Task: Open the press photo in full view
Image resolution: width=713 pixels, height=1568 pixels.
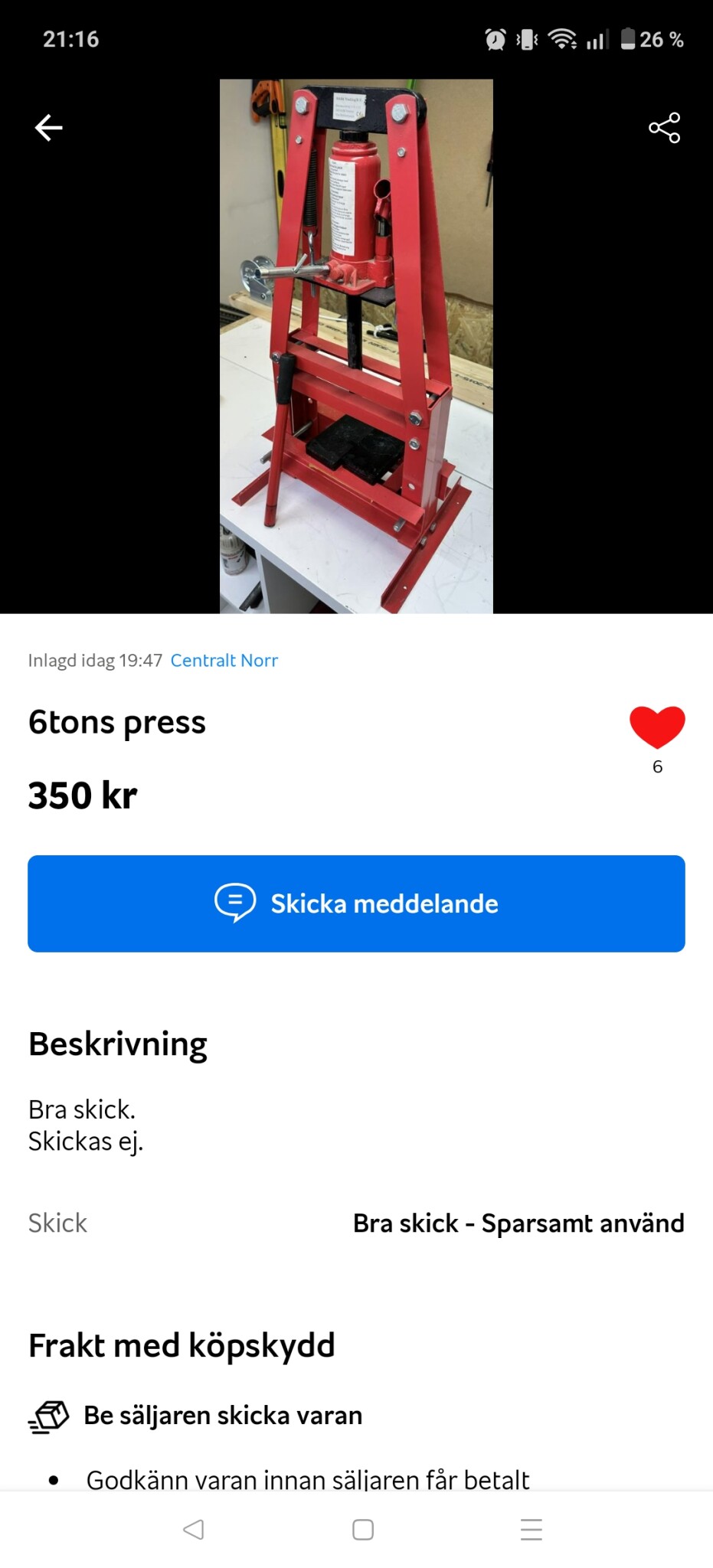Action: (x=356, y=346)
